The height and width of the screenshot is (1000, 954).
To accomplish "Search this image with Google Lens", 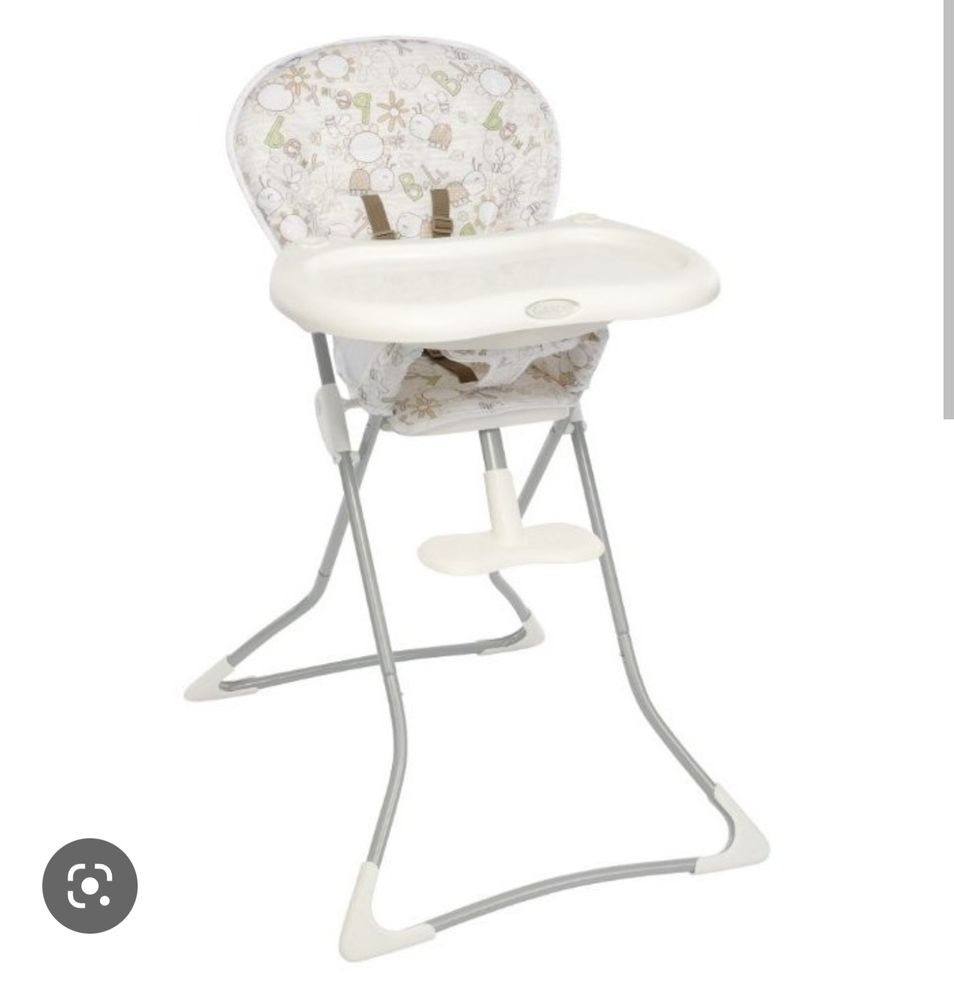I will [x=90, y=885].
